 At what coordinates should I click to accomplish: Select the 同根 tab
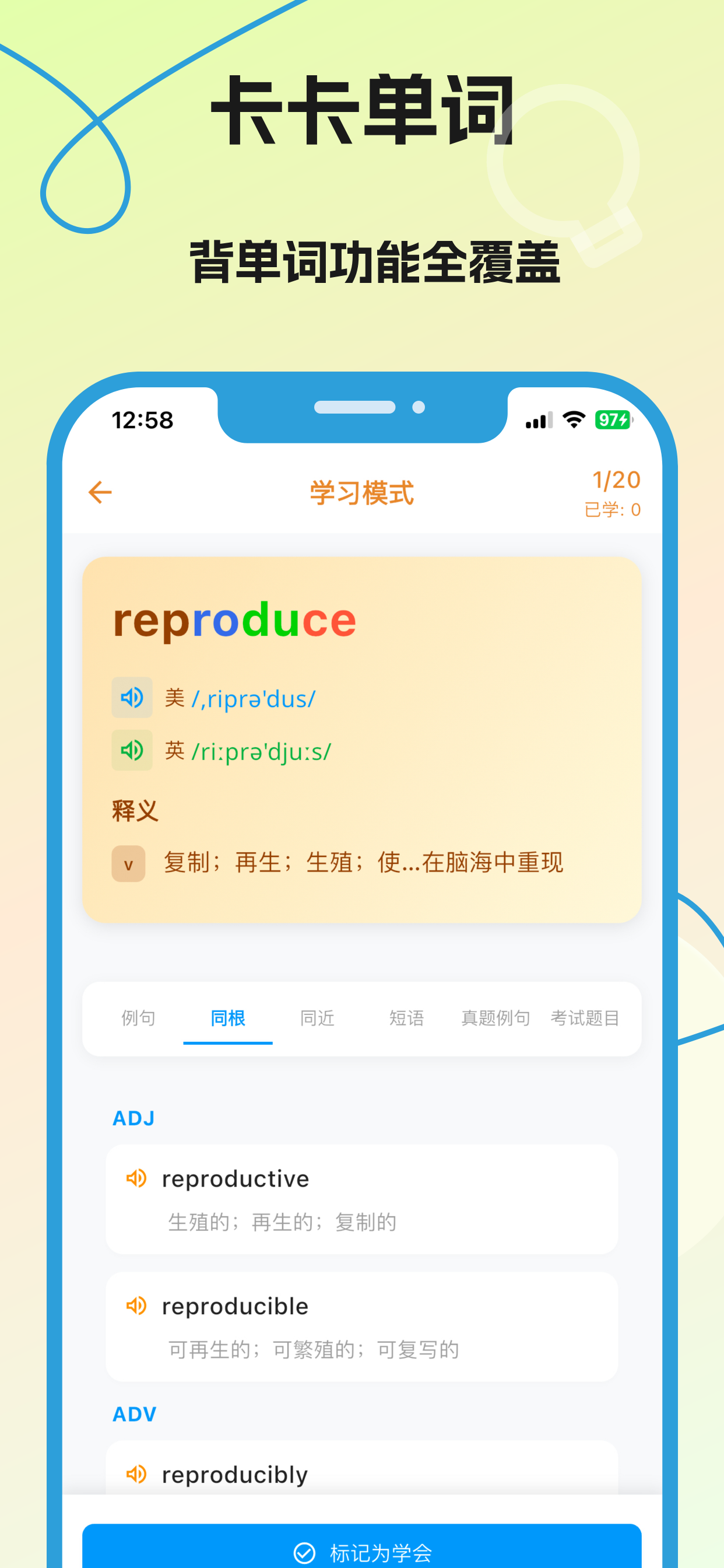coord(227,1019)
